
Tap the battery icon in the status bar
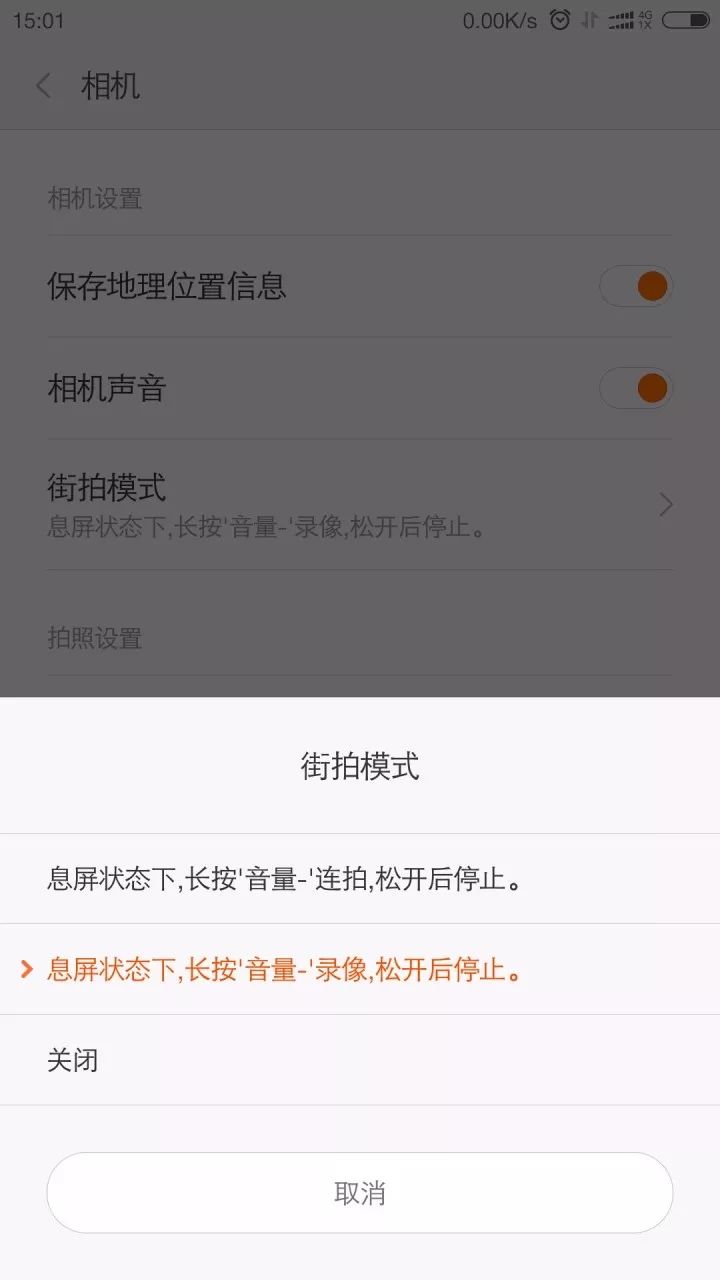click(684, 18)
